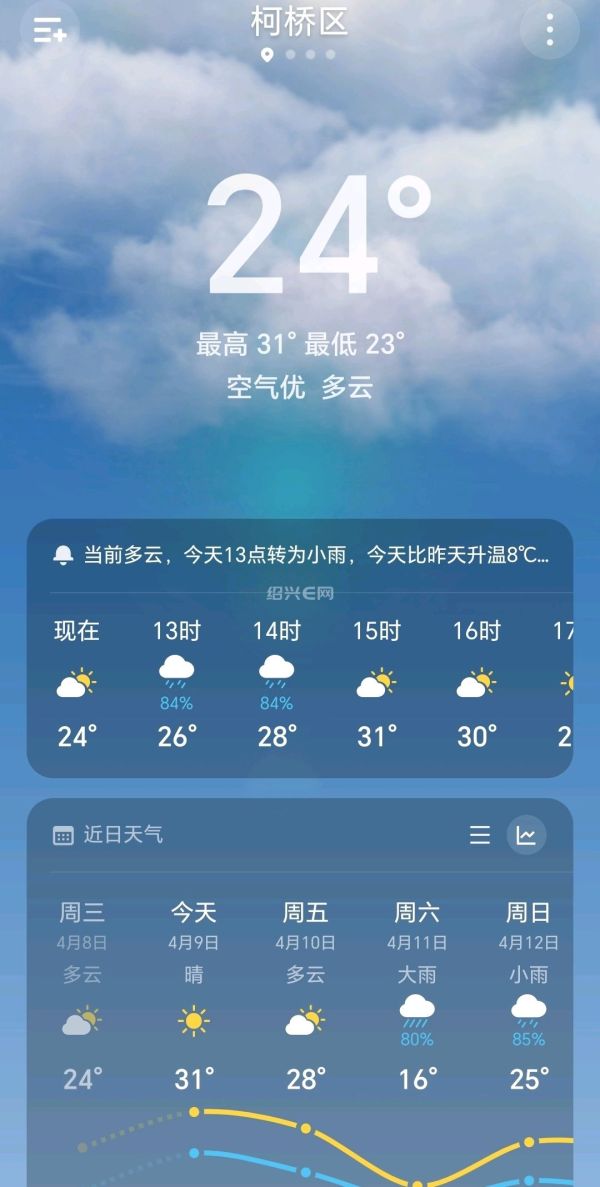Open the three-dot overflow menu
Image resolution: width=600 pixels, height=1187 pixels.
[x=549, y=30]
